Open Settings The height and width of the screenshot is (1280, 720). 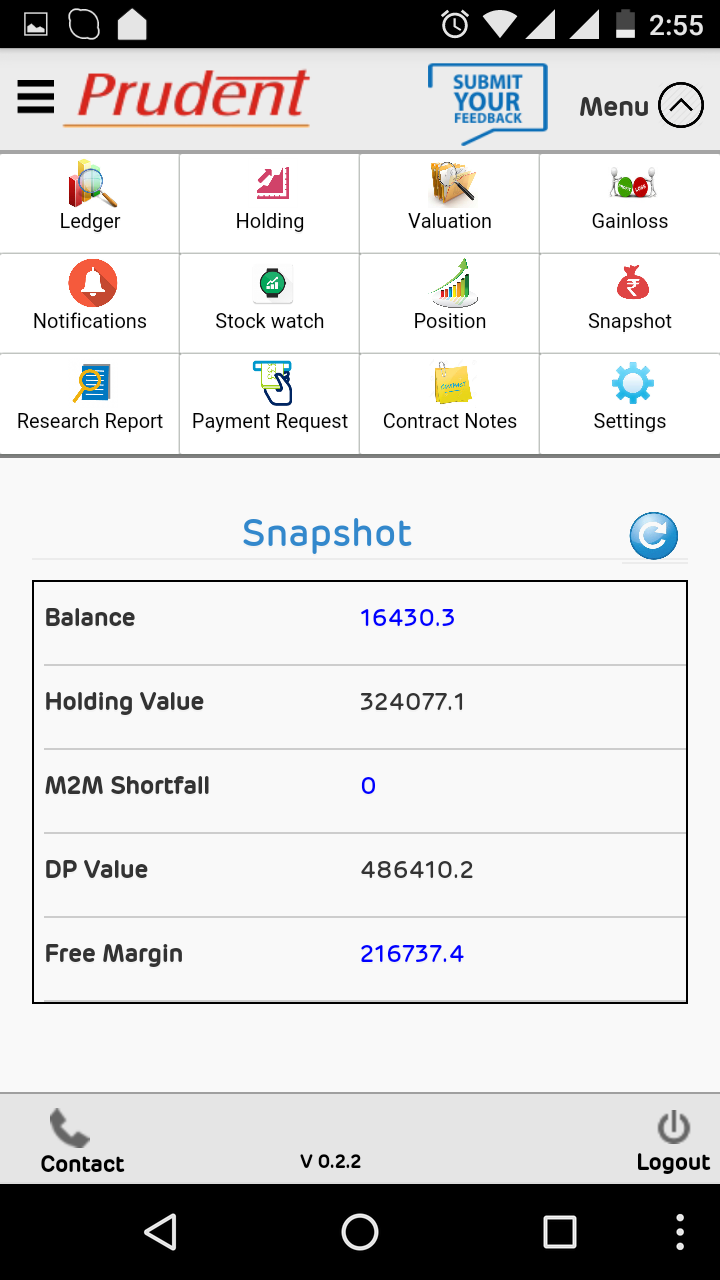tap(630, 403)
